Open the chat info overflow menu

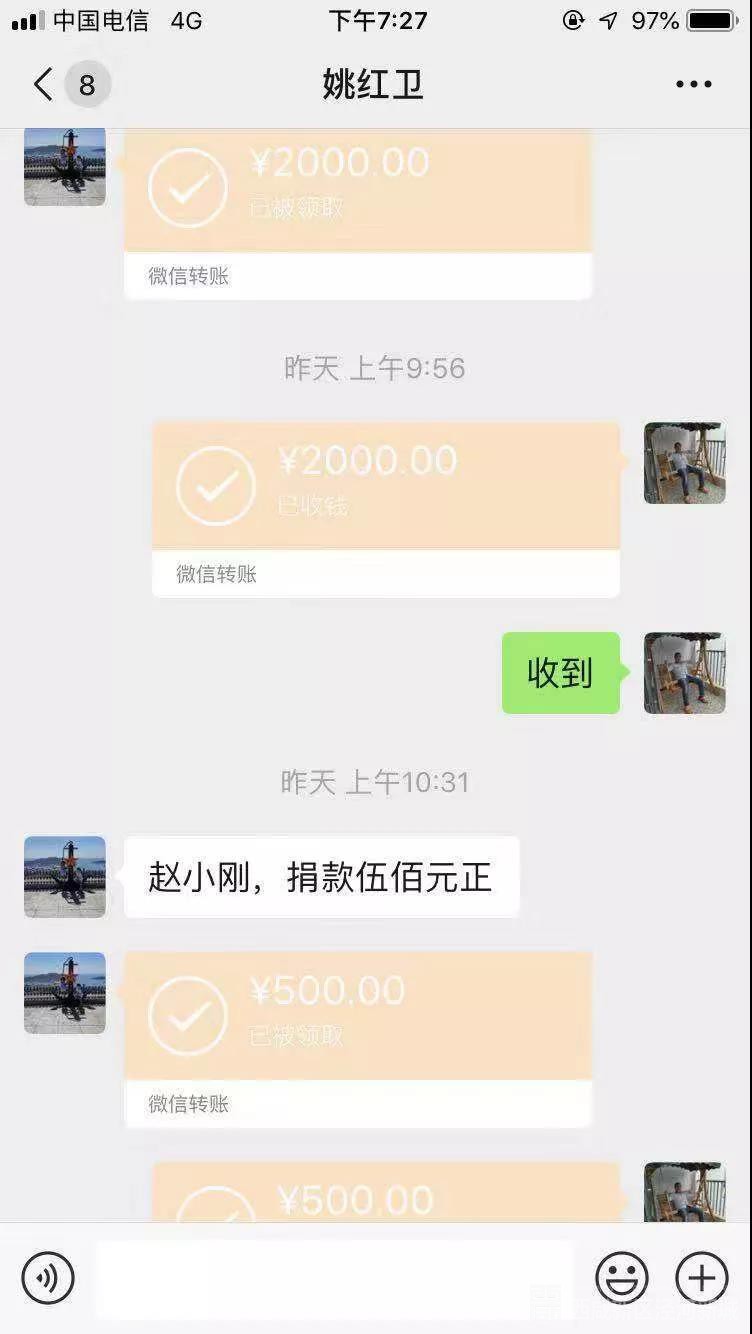693,85
